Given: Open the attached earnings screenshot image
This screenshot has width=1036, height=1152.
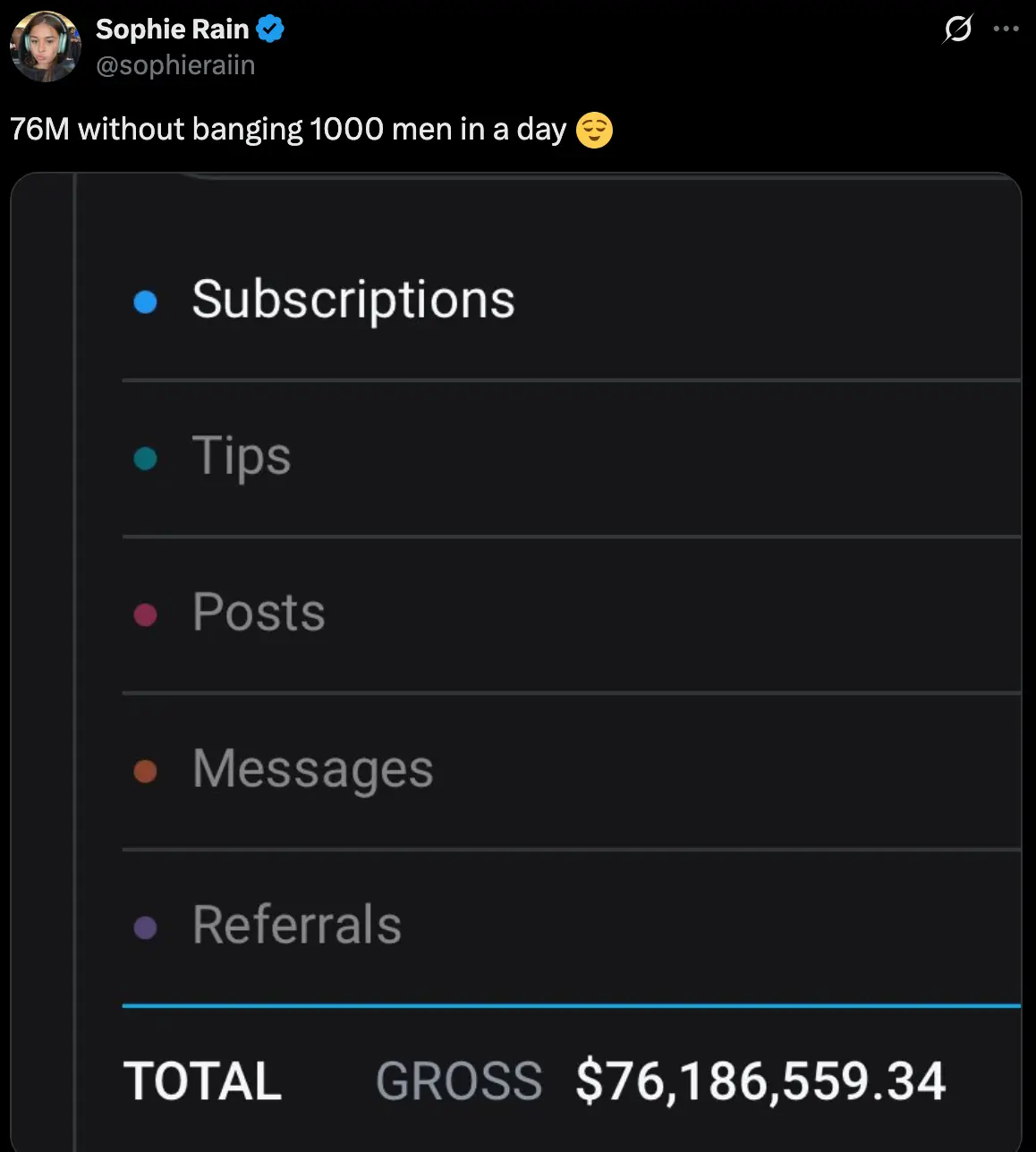Looking at the screenshot, I should (x=516, y=662).
